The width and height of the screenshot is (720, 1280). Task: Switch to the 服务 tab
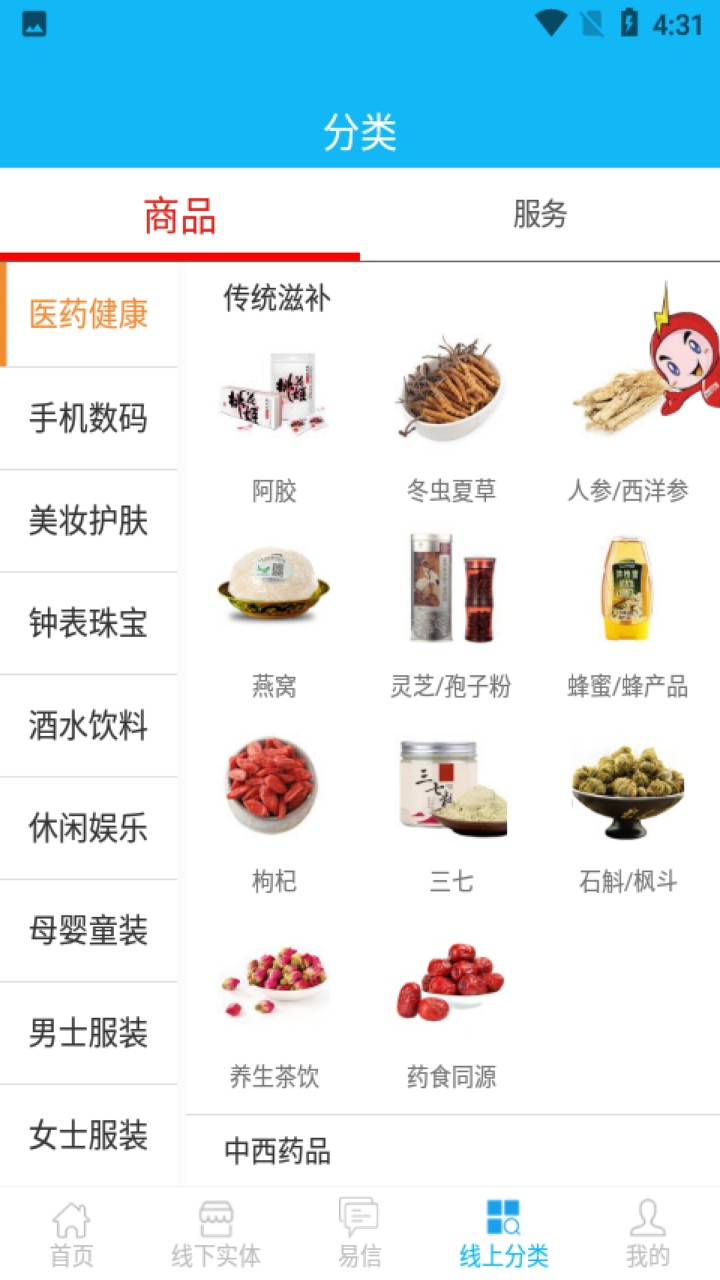point(540,214)
